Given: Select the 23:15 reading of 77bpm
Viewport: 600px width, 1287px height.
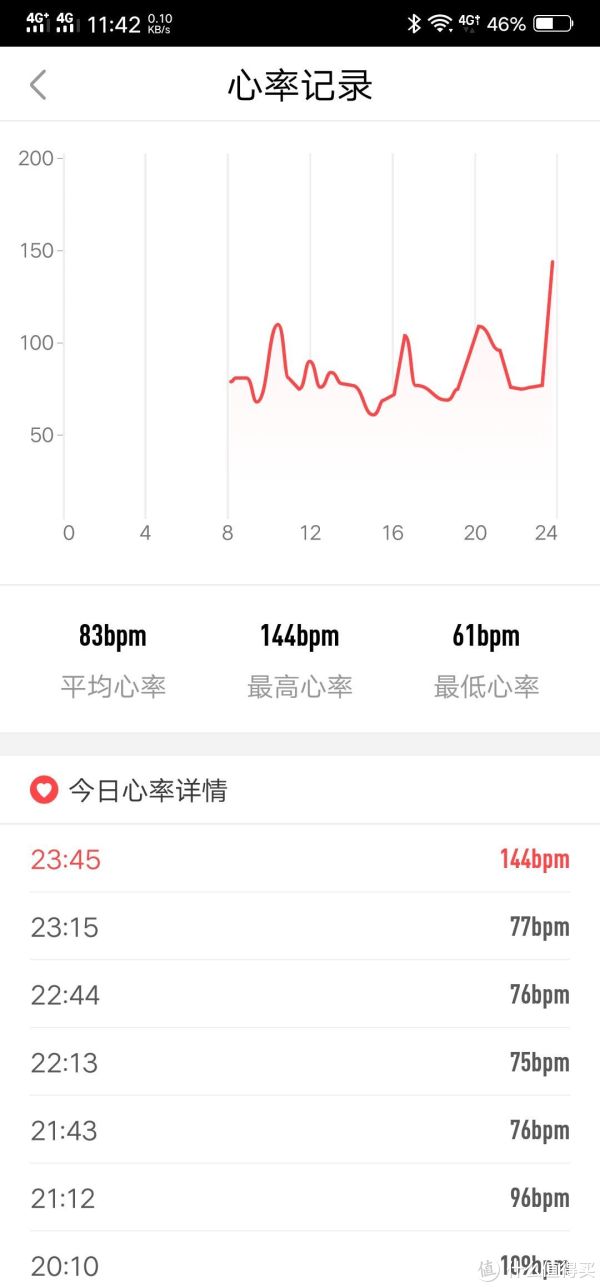Looking at the screenshot, I should click(x=300, y=927).
